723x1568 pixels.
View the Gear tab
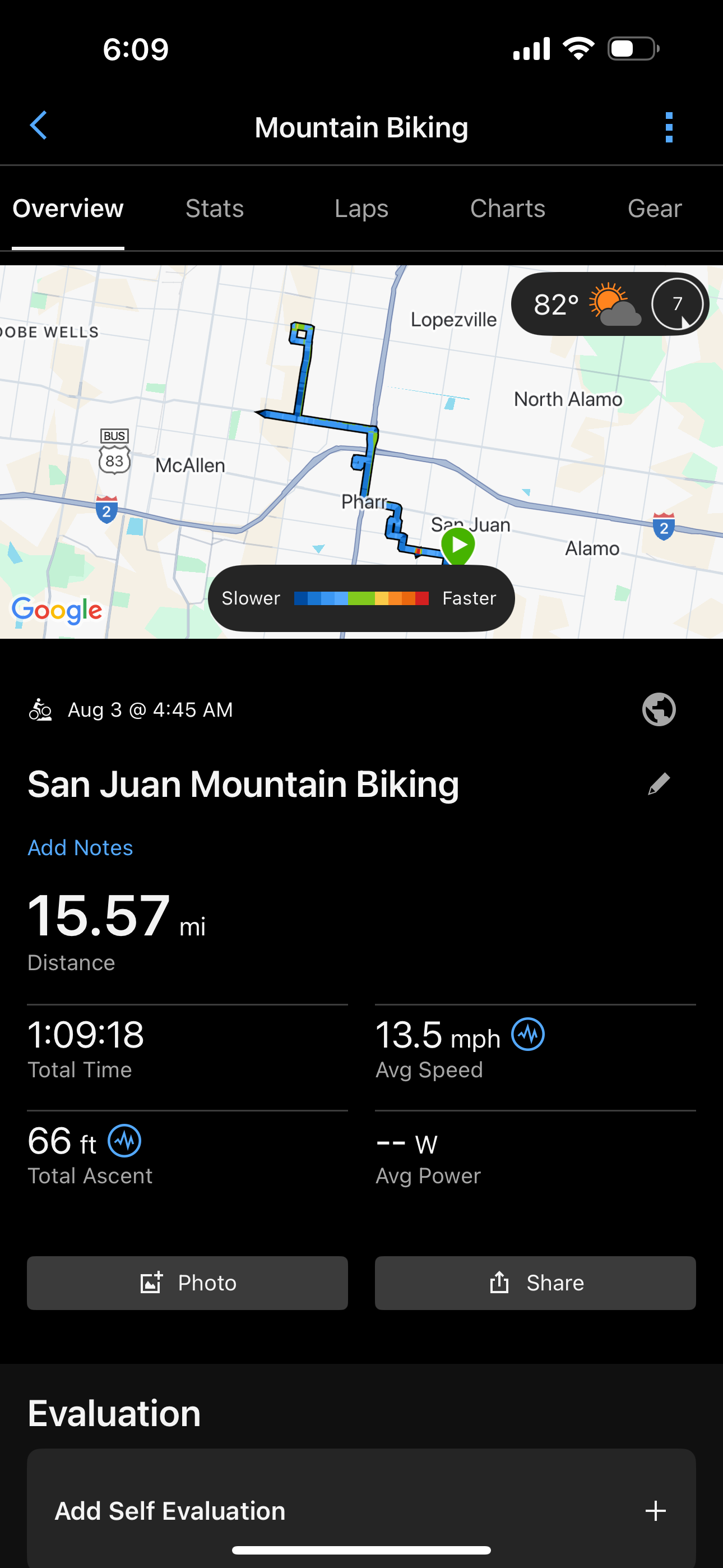[x=654, y=209]
